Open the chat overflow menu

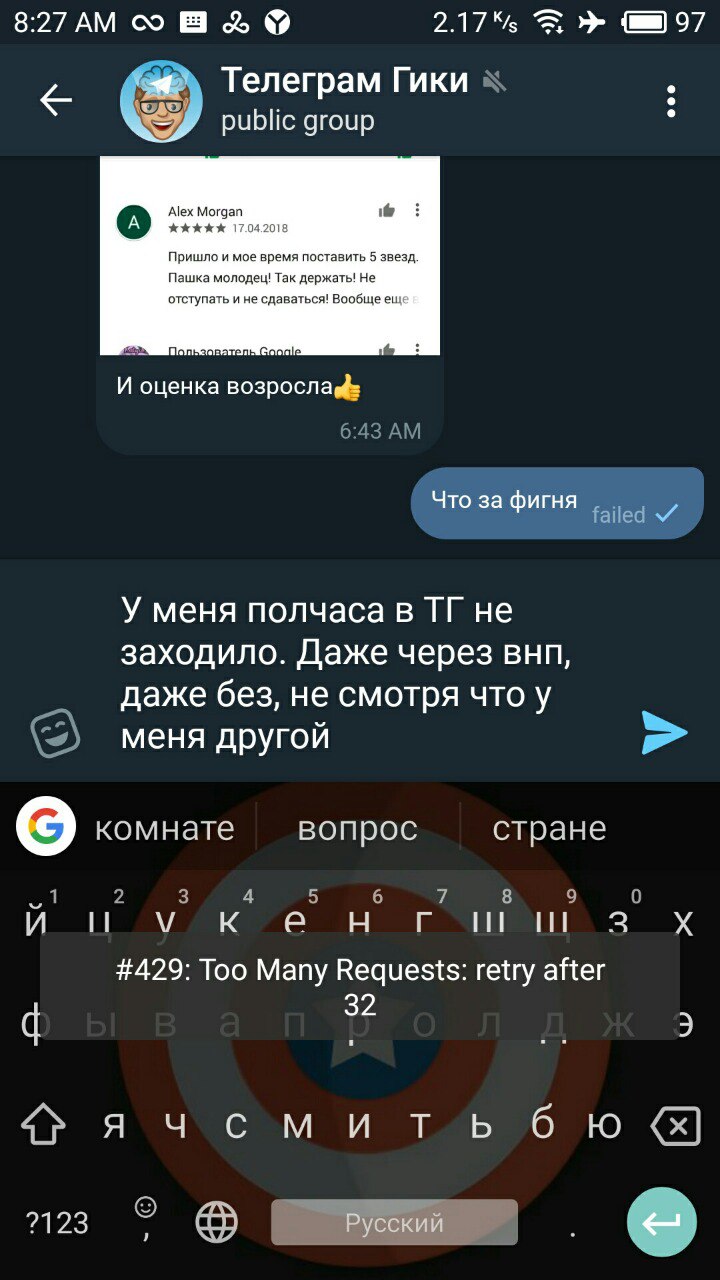(670, 100)
